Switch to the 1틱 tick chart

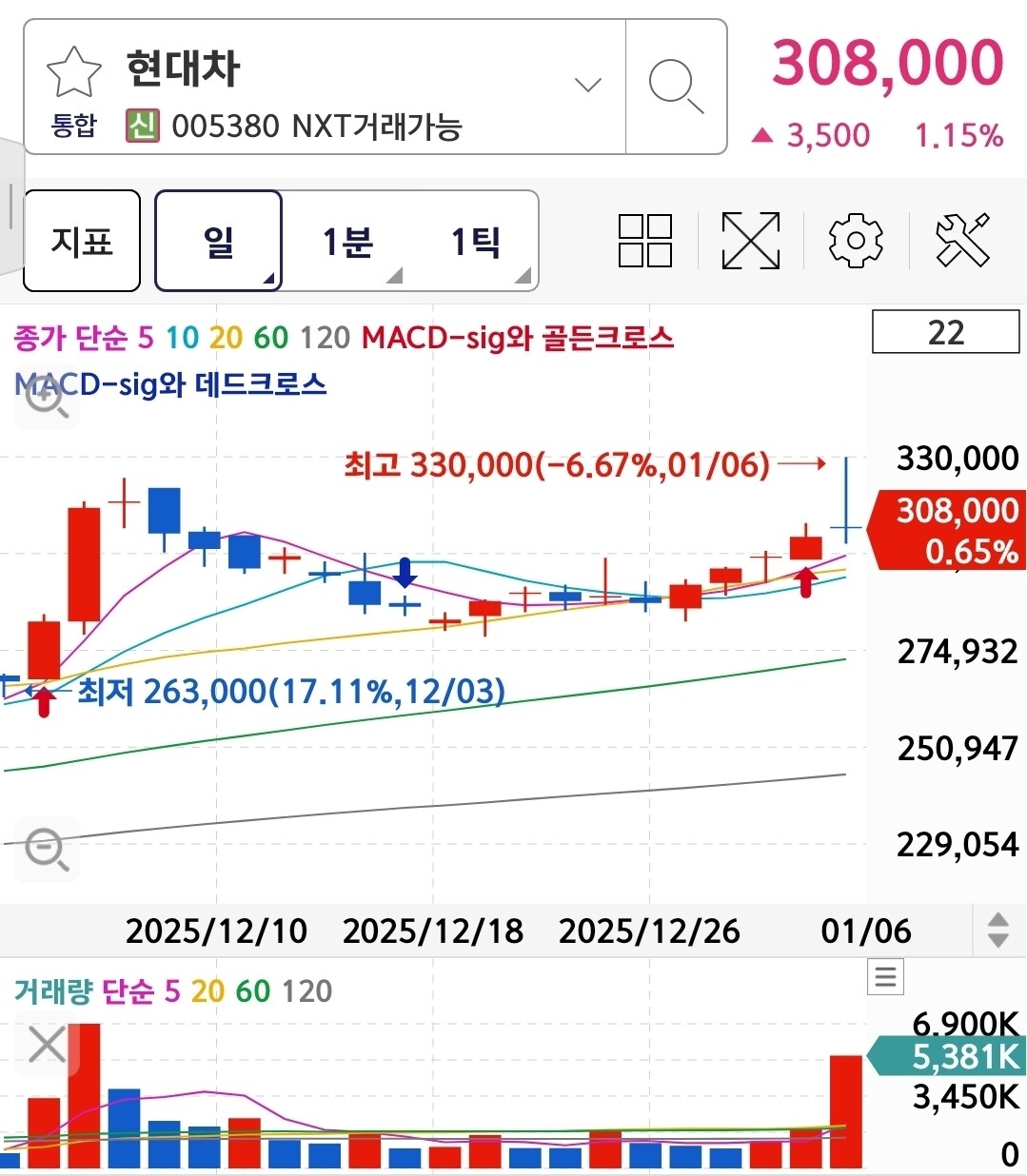point(475,241)
